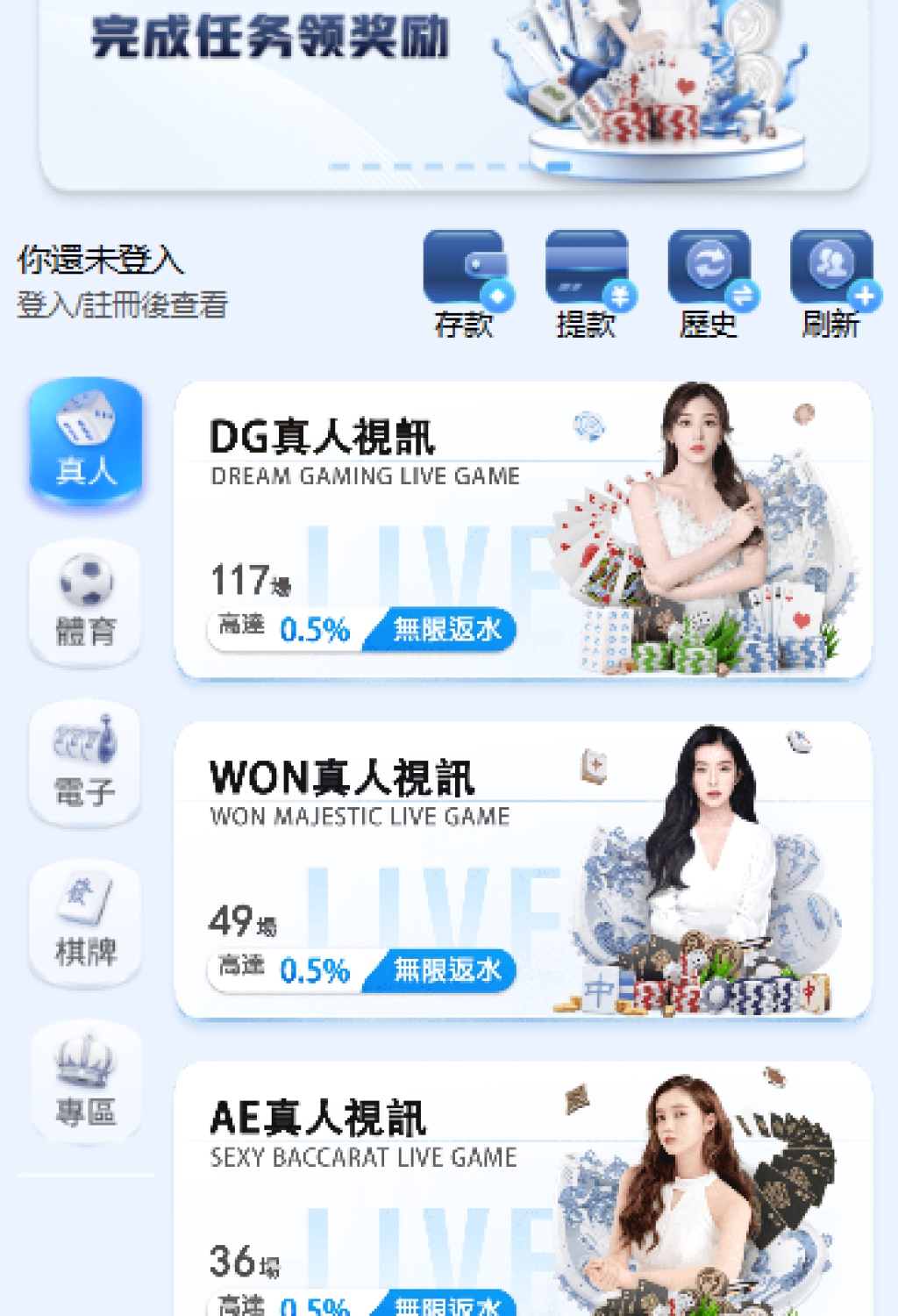Open the 提款 withdrawal button
The image size is (898, 1316).
pyautogui.click(x=587, y=283)
